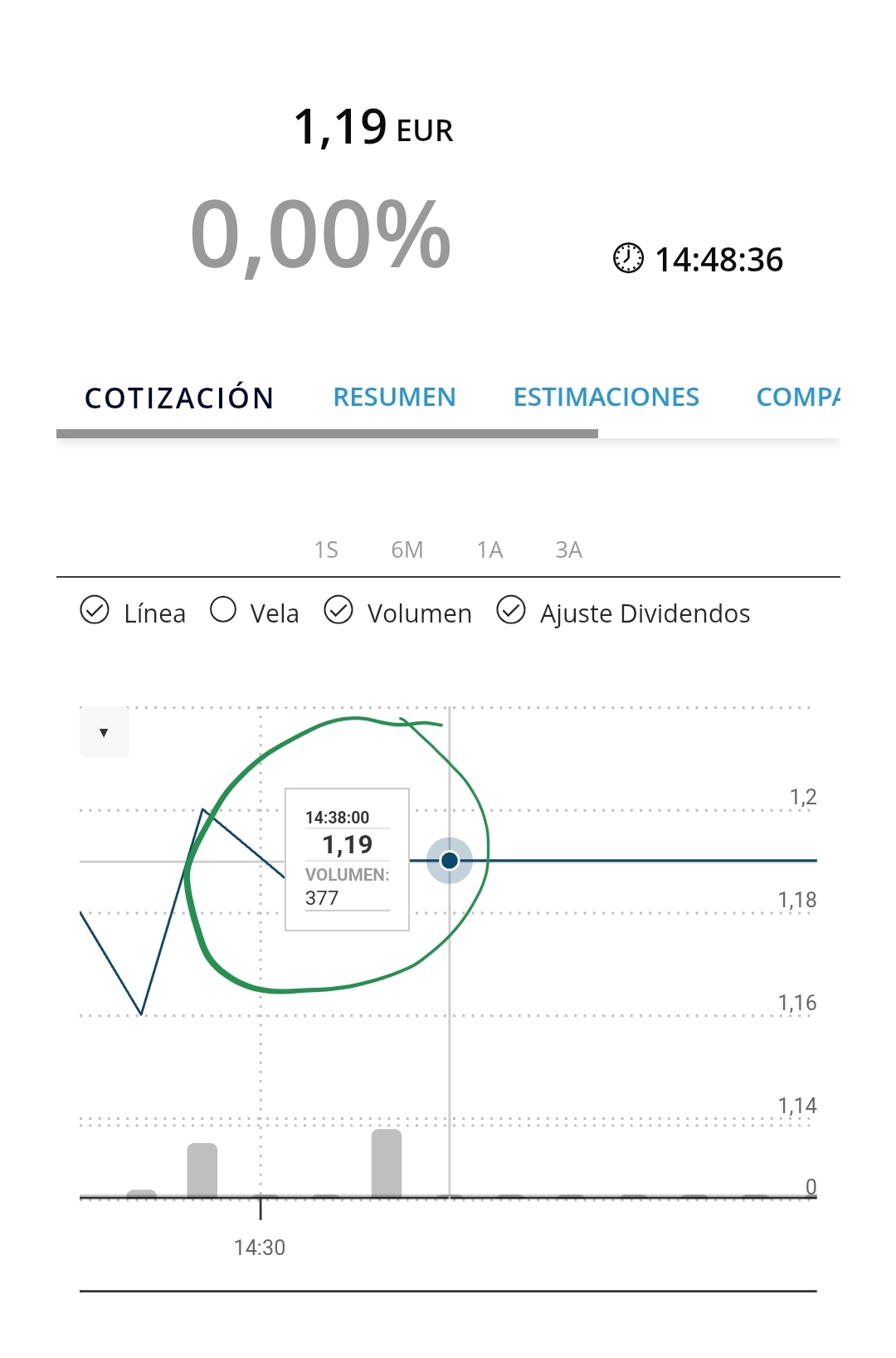
Task: Open the chart dropdown arrow menu
Action: point(104,732)
